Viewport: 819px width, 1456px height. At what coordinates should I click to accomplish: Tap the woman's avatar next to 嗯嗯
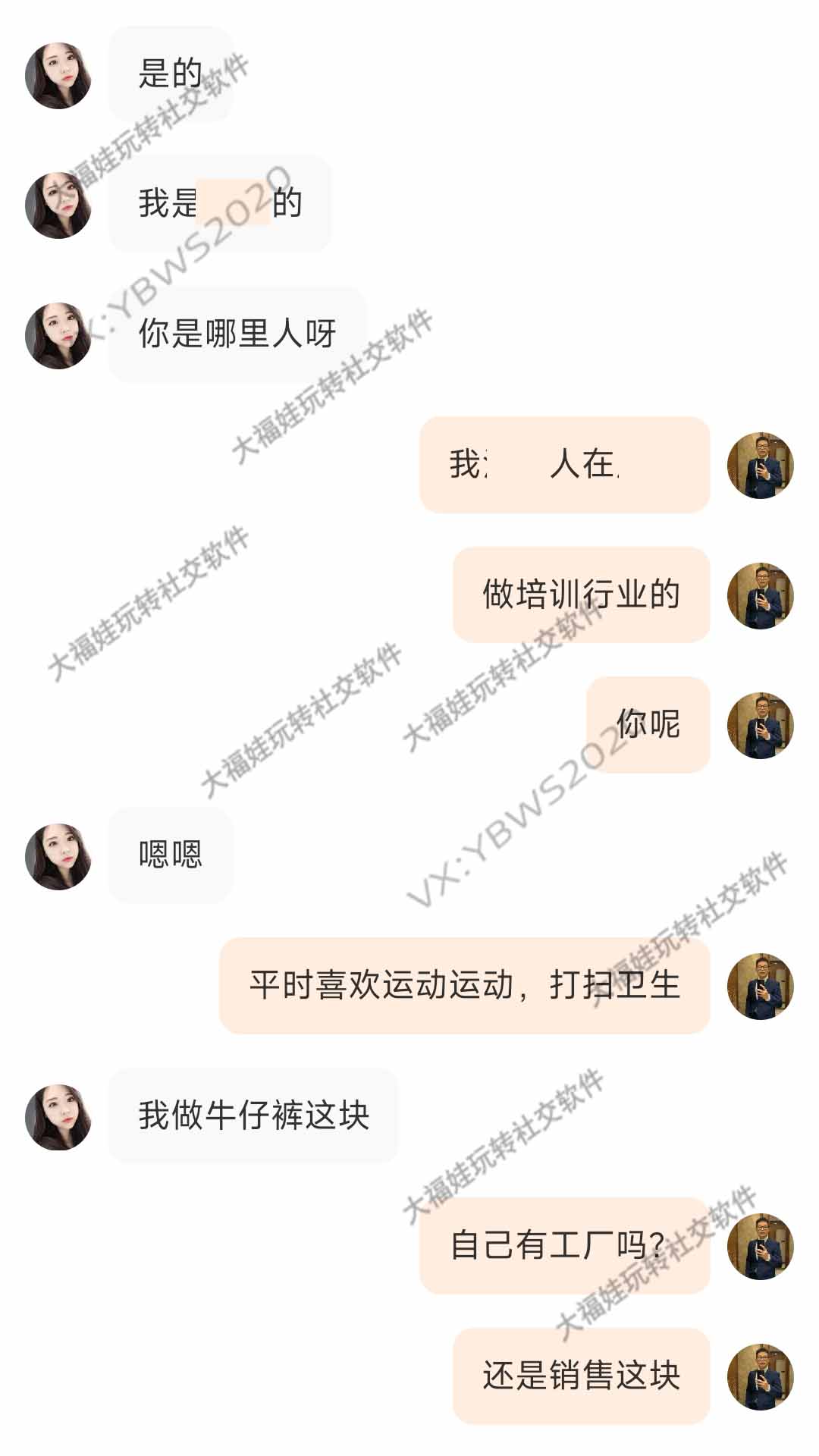coord(58,856)
